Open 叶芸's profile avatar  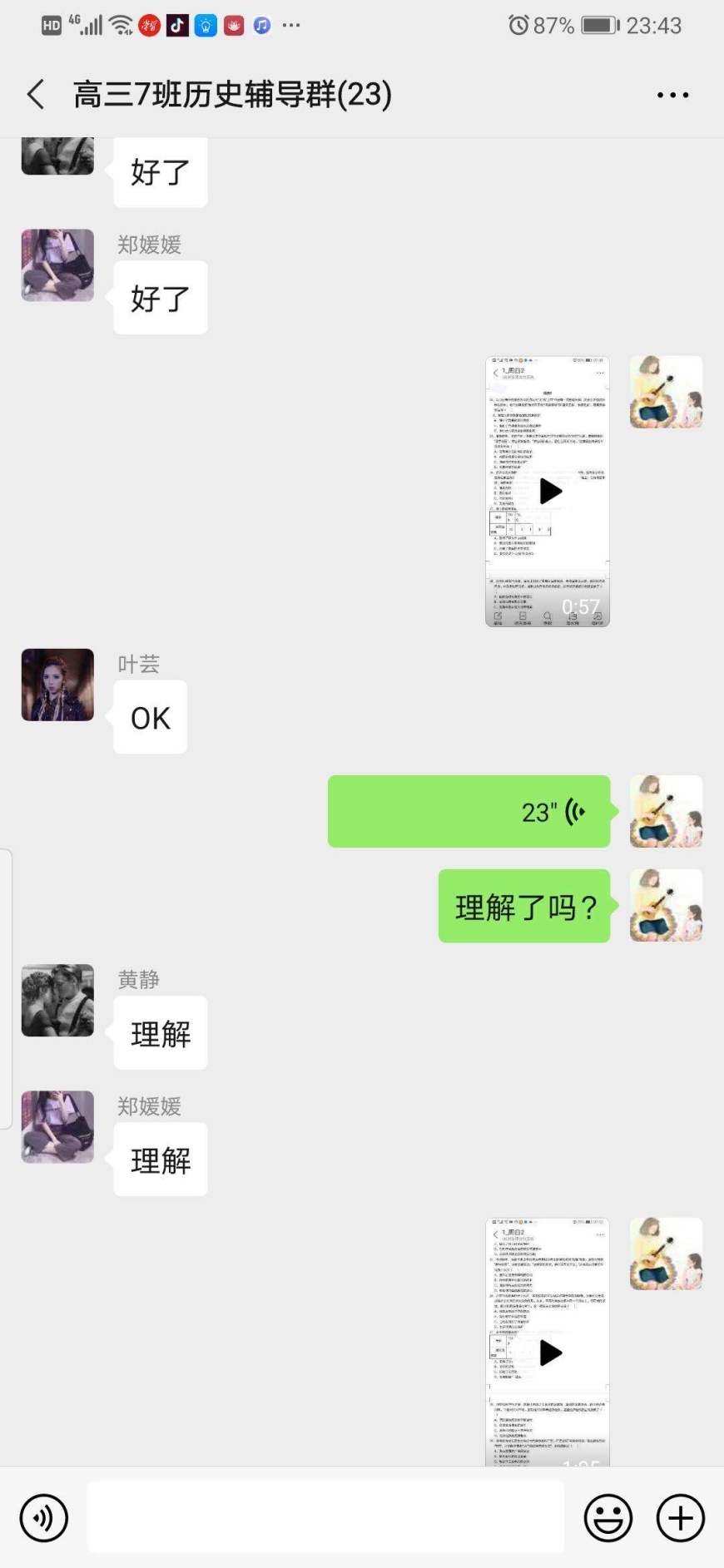point(57,685)
